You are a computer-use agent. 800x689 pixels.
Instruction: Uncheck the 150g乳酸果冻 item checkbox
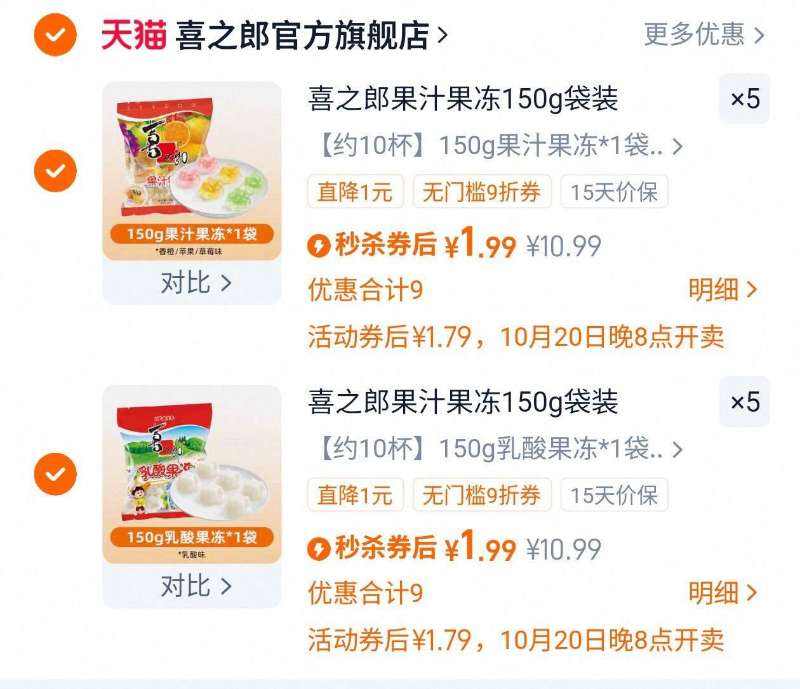coord(55,474)
